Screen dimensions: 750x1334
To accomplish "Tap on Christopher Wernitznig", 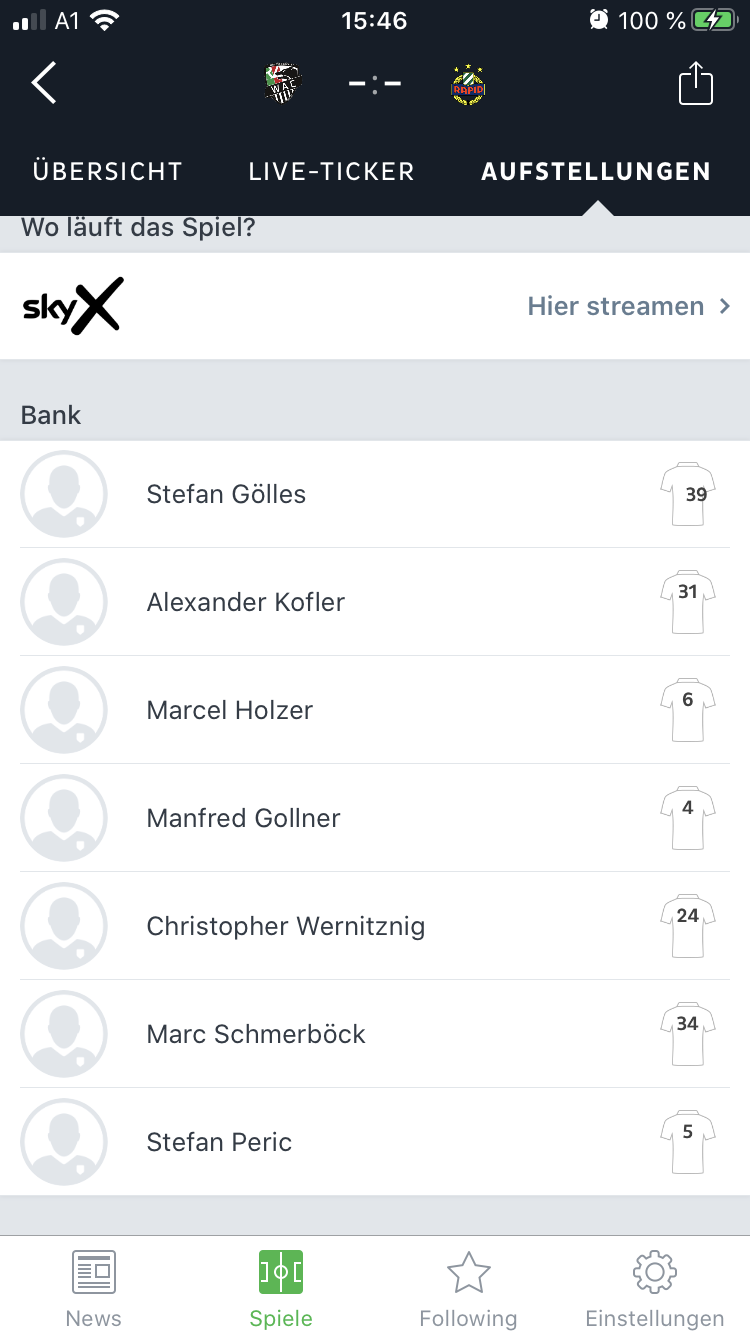I will tap(375, 926).
